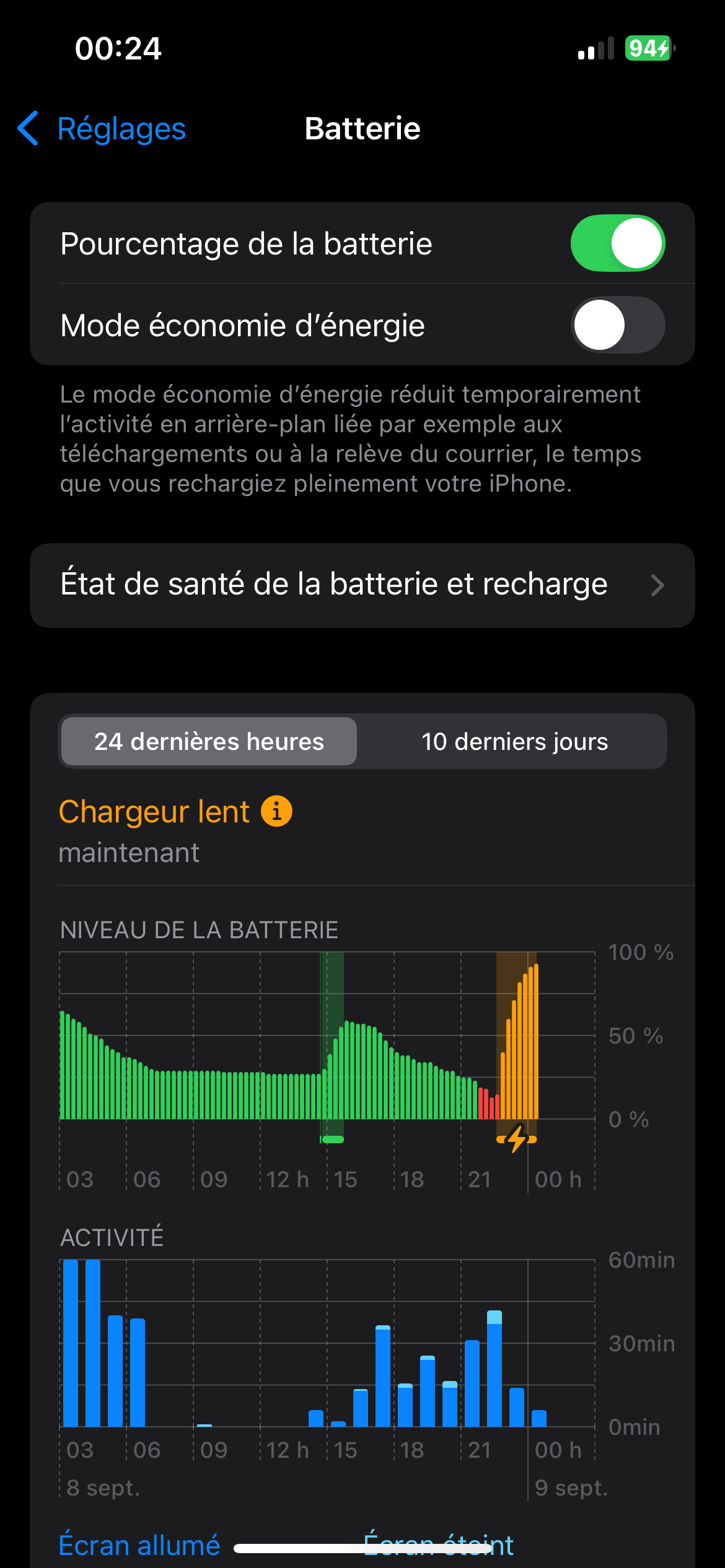Select the 24 dernières heures segment
Viewport: 725px width, 1568px height.
click(x=209, y=741)
